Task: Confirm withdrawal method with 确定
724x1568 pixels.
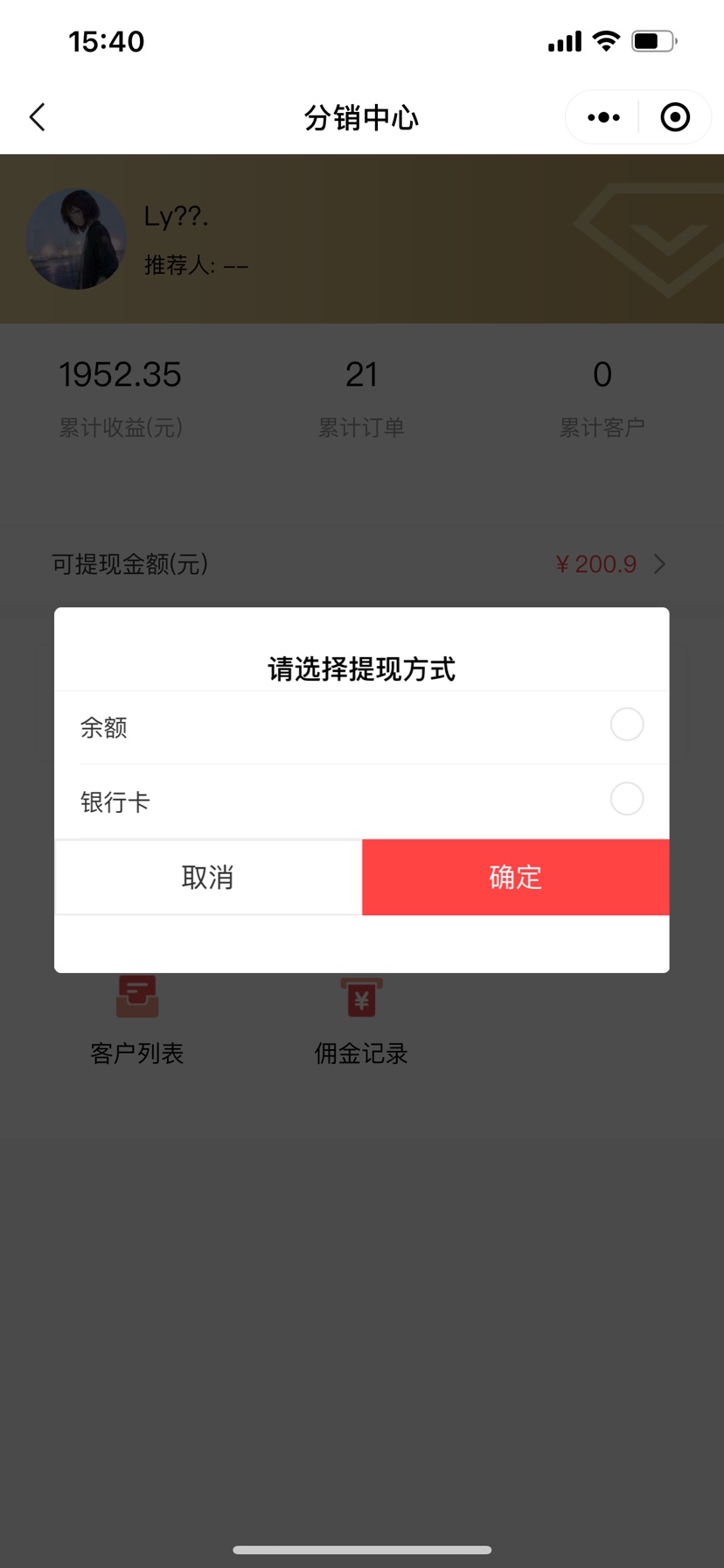Action: point(516,878)
